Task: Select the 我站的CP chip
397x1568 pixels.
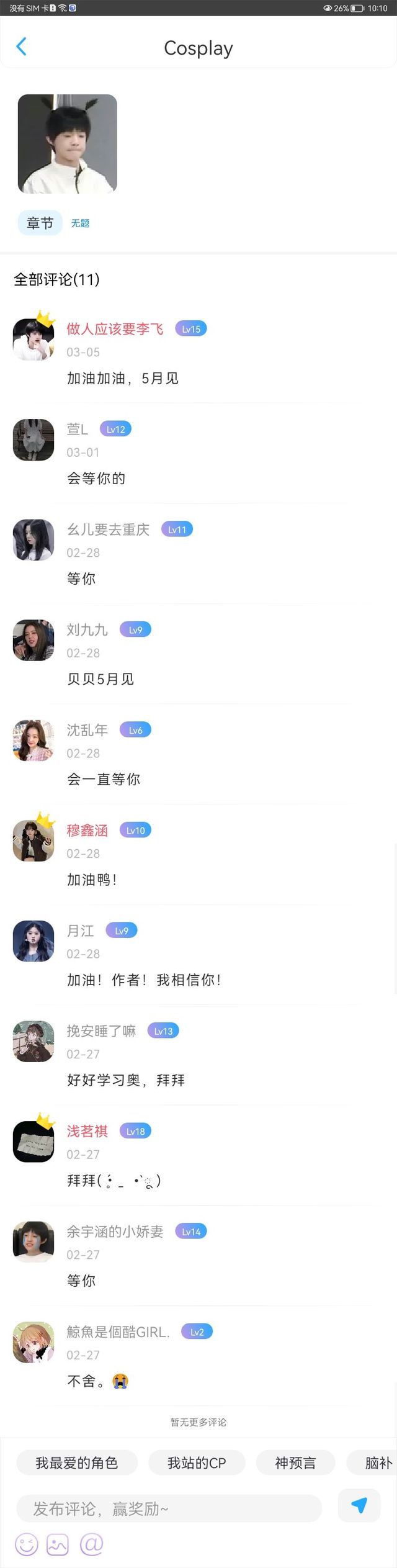Action: click(197, 1463)
